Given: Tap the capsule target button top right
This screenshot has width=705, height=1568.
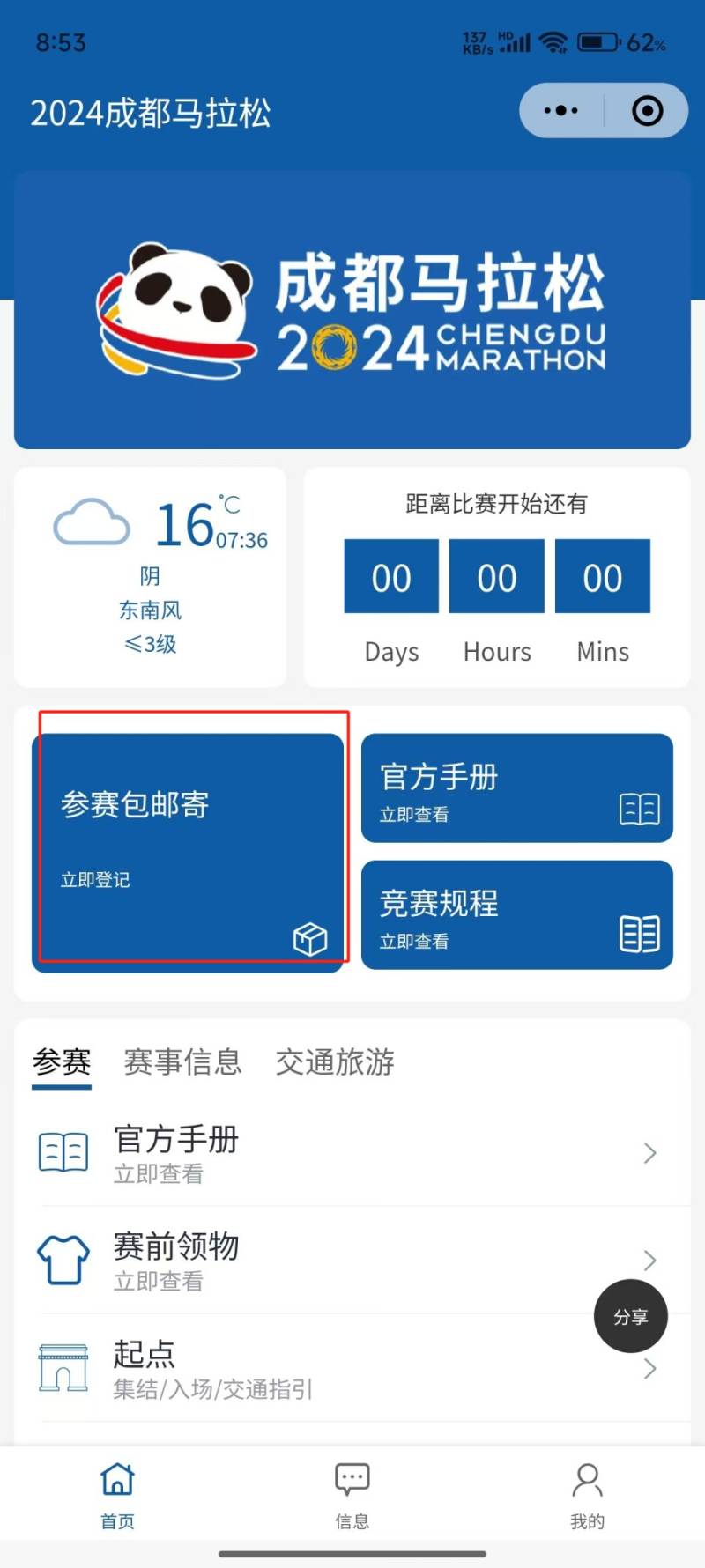Looking at the screenshot, I should pyautogui.click(x=646, y=110).
